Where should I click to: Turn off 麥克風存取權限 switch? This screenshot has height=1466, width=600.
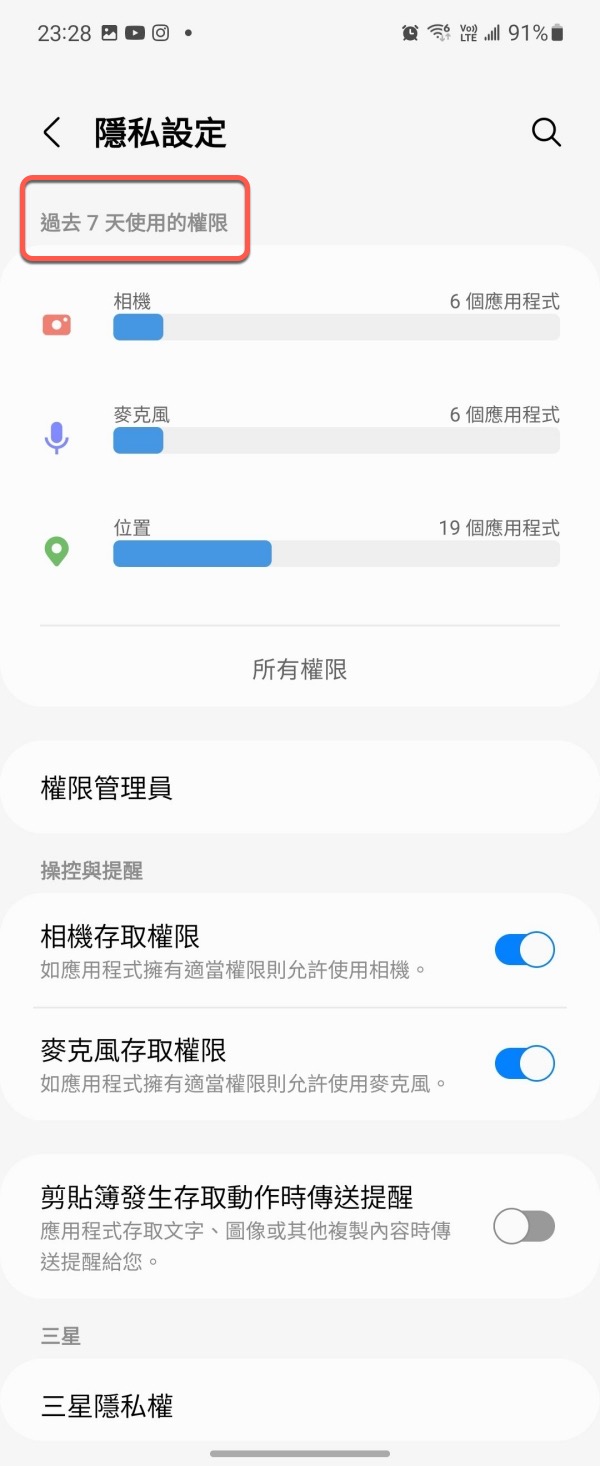coord(524,1064)
